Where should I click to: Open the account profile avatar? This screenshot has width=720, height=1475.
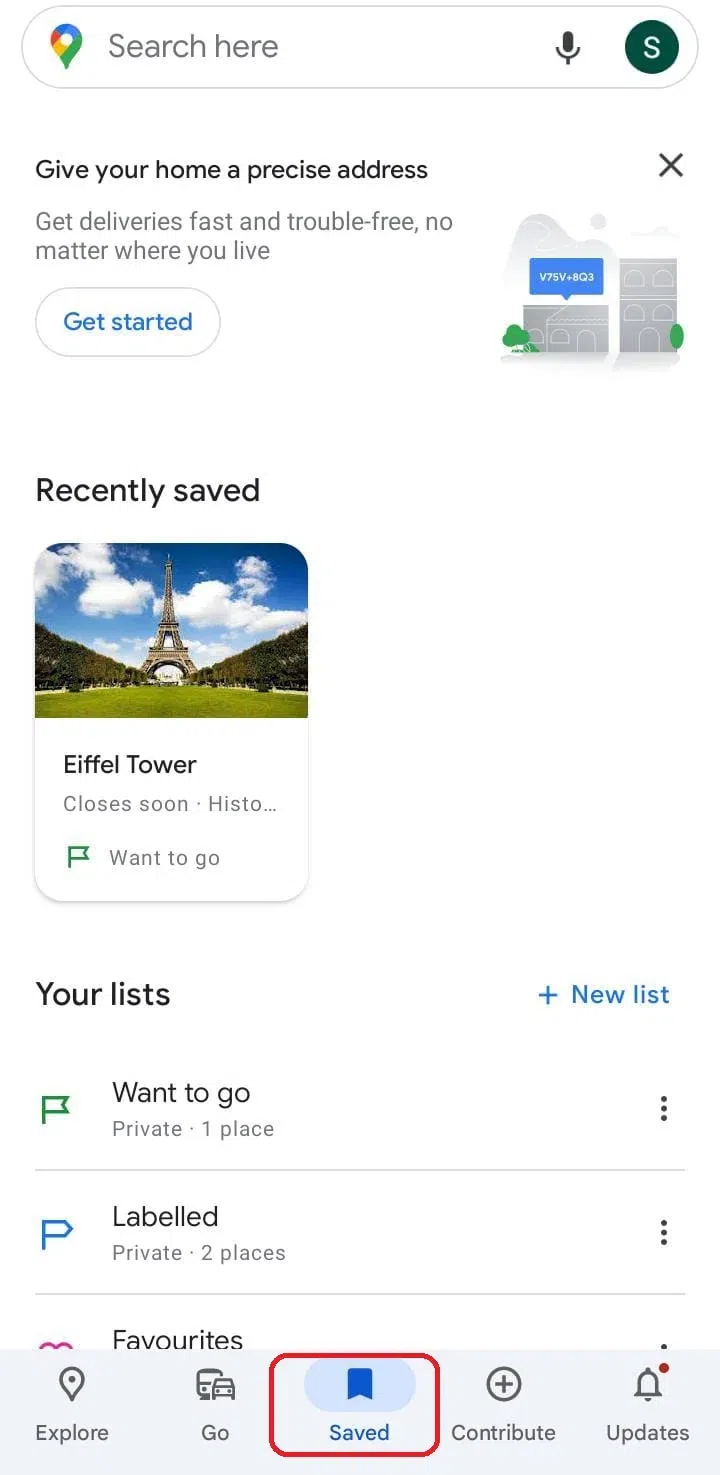click(651, 47)
